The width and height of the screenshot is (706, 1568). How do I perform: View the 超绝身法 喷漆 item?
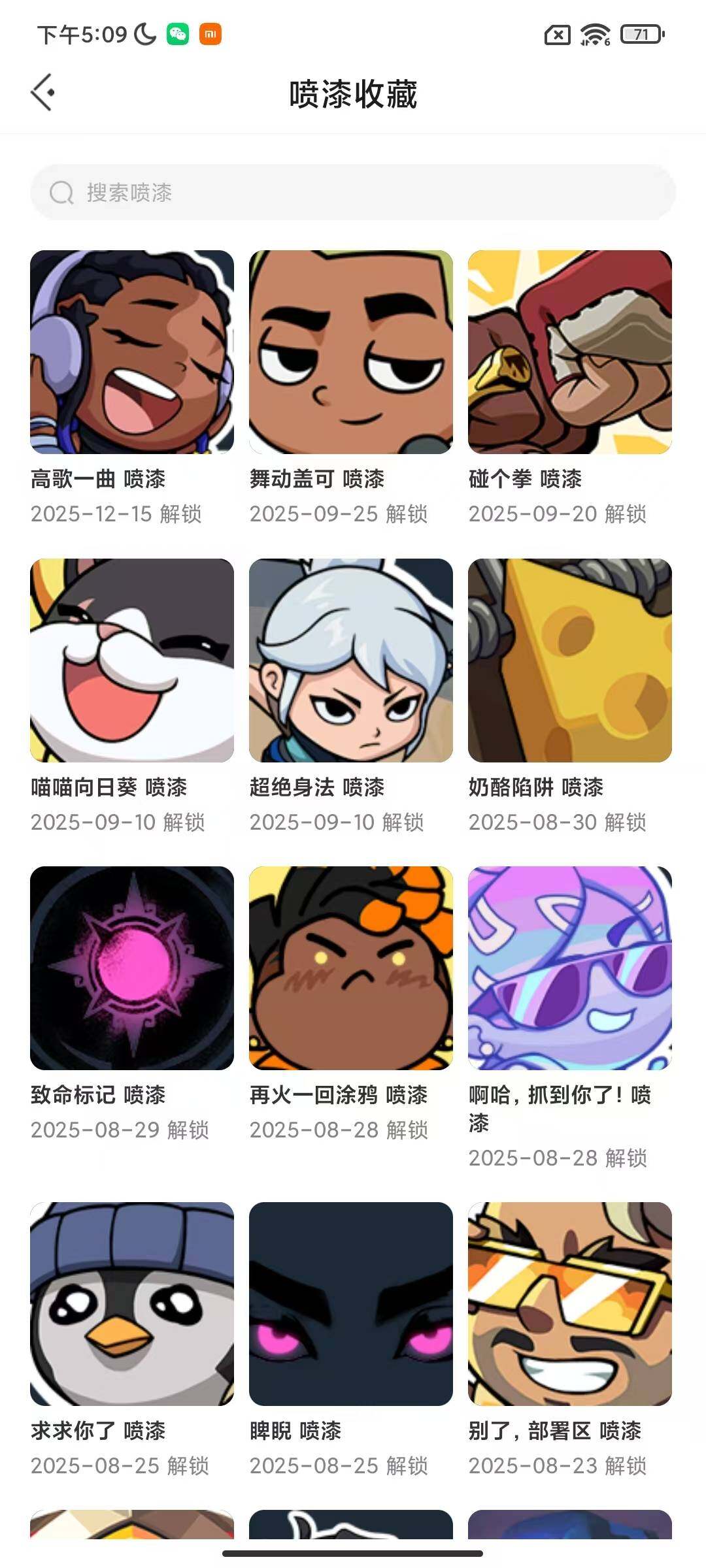click(x=351, y=660)
